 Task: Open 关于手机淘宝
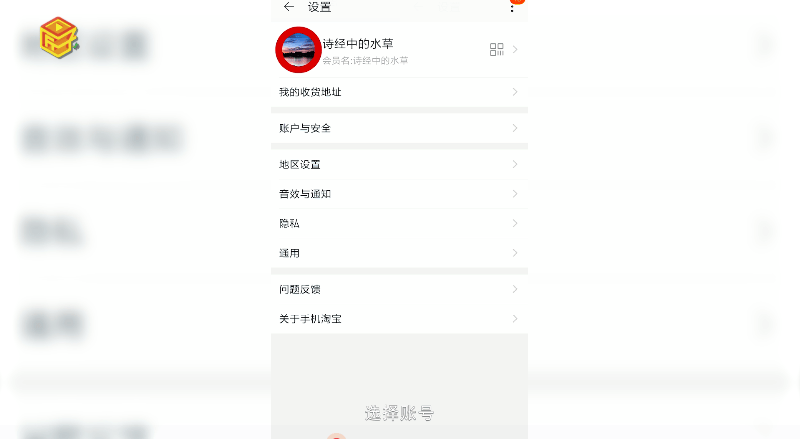[x=398, y=319]
